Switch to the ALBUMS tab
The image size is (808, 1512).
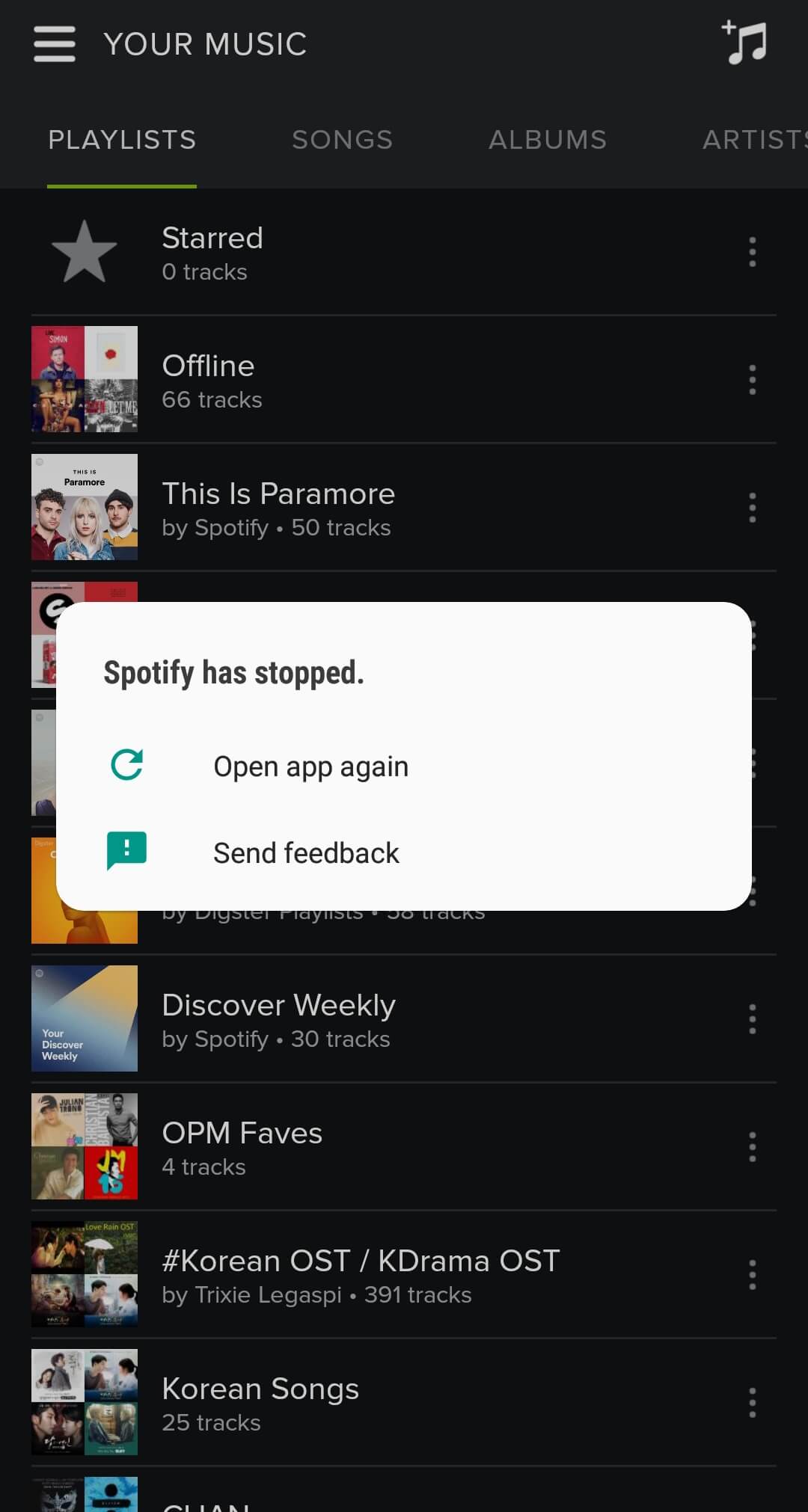pos(548,140)
